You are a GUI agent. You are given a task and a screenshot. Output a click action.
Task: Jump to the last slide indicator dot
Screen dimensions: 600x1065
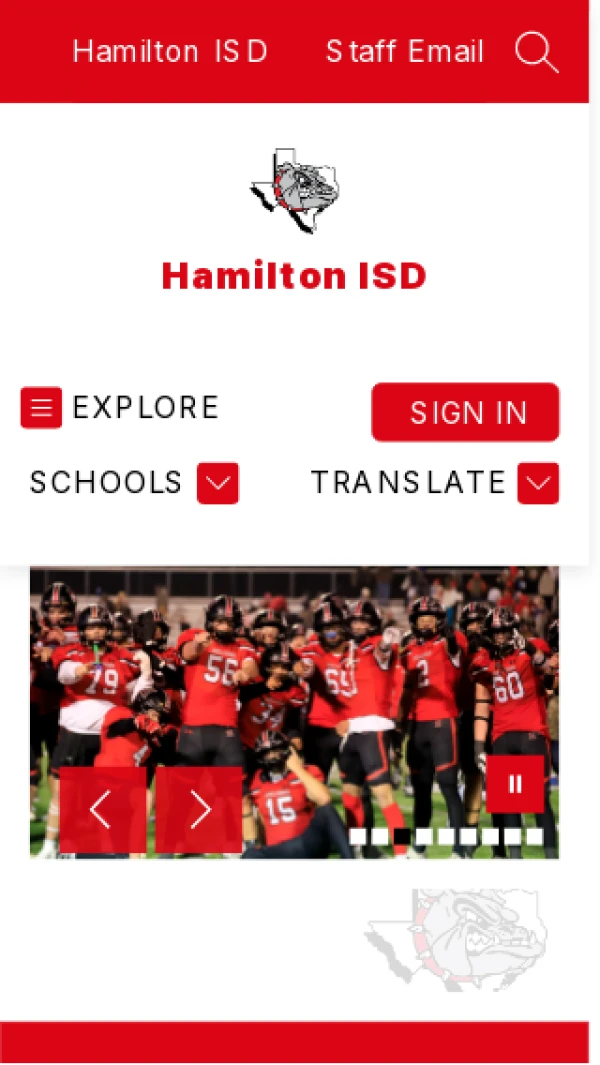point(535,836)
